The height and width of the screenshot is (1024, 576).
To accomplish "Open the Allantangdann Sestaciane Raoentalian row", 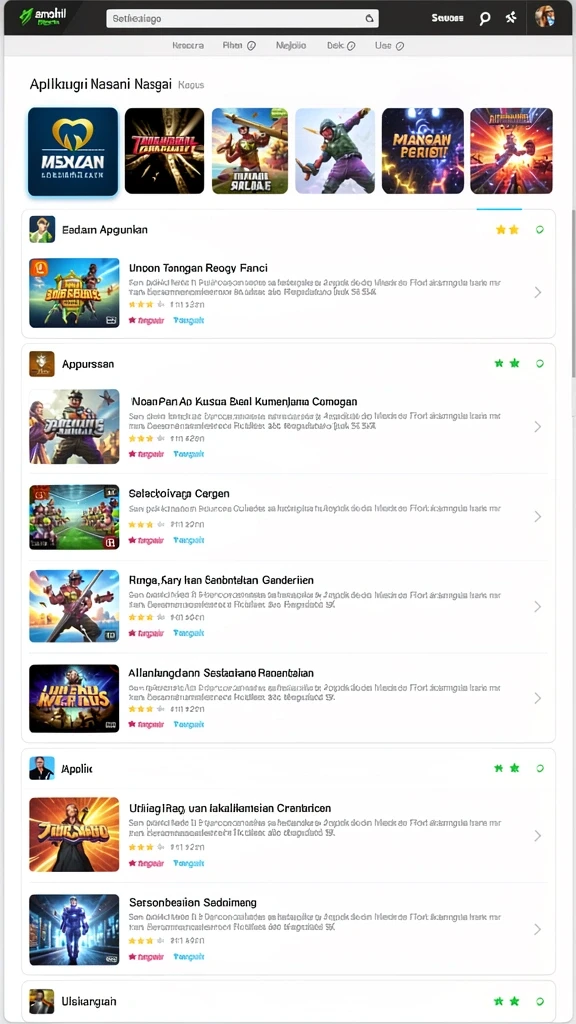I will 288,698.
